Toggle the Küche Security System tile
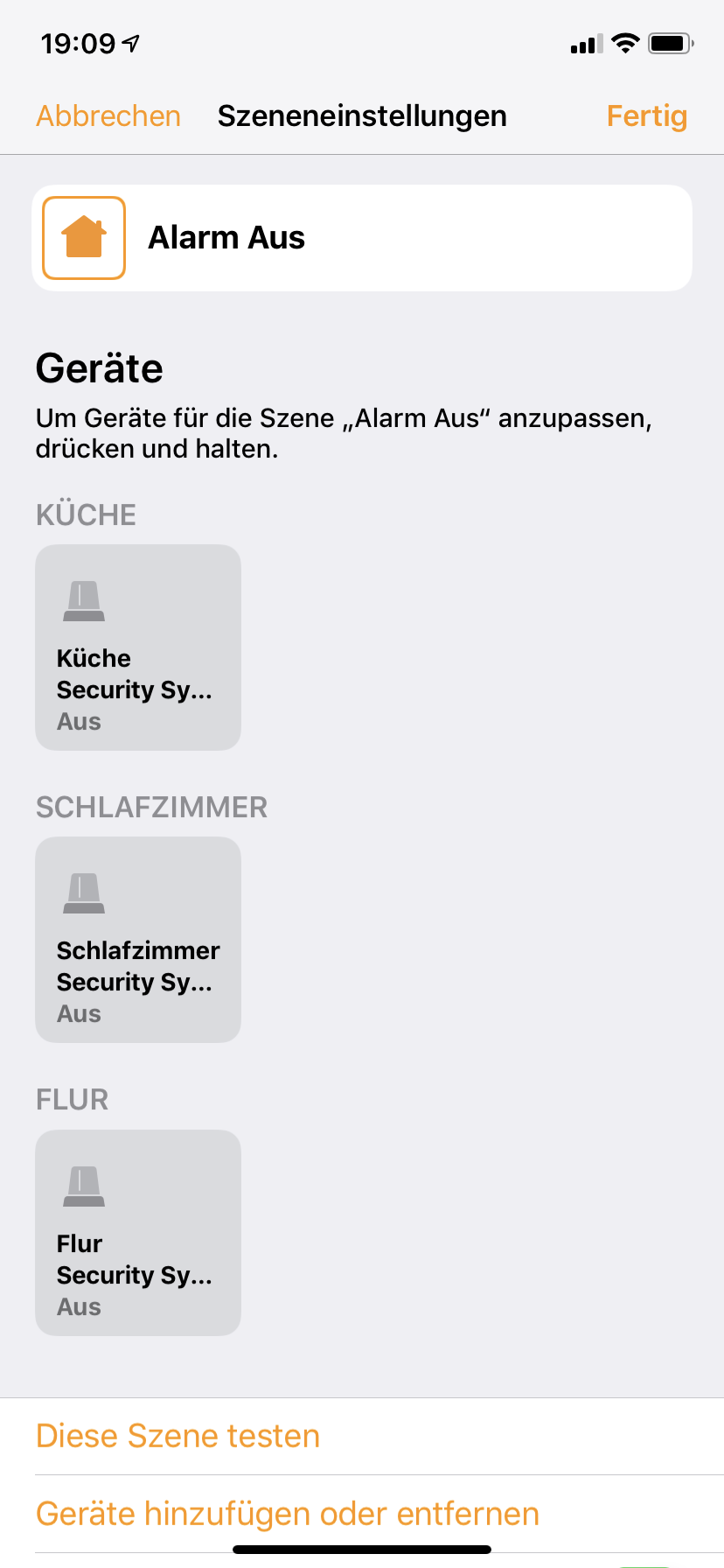Image resolution: width=724 pixels, height=1568 pixels. tap(138, 647)
